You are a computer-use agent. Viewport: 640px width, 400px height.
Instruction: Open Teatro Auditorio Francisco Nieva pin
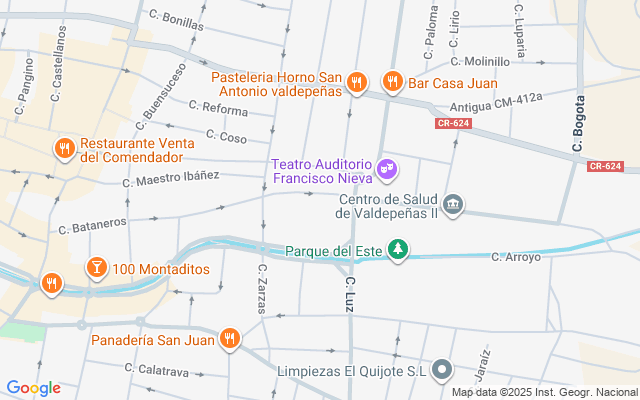point(387,171)
